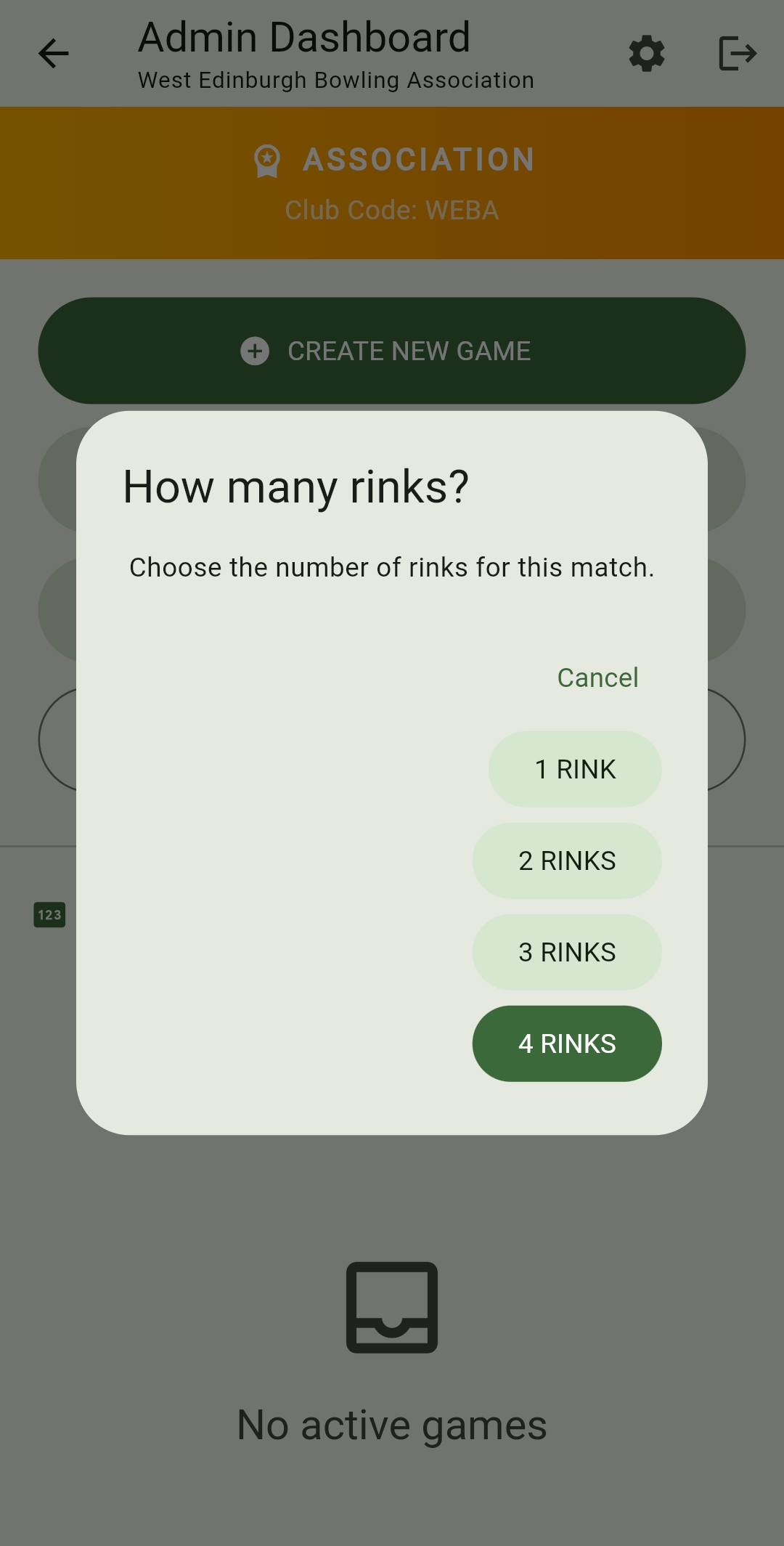Image resolution: width=784 pixels, height=1546 pixels.
Task: Cancel the rinks dialog
Action: point(597,678)
